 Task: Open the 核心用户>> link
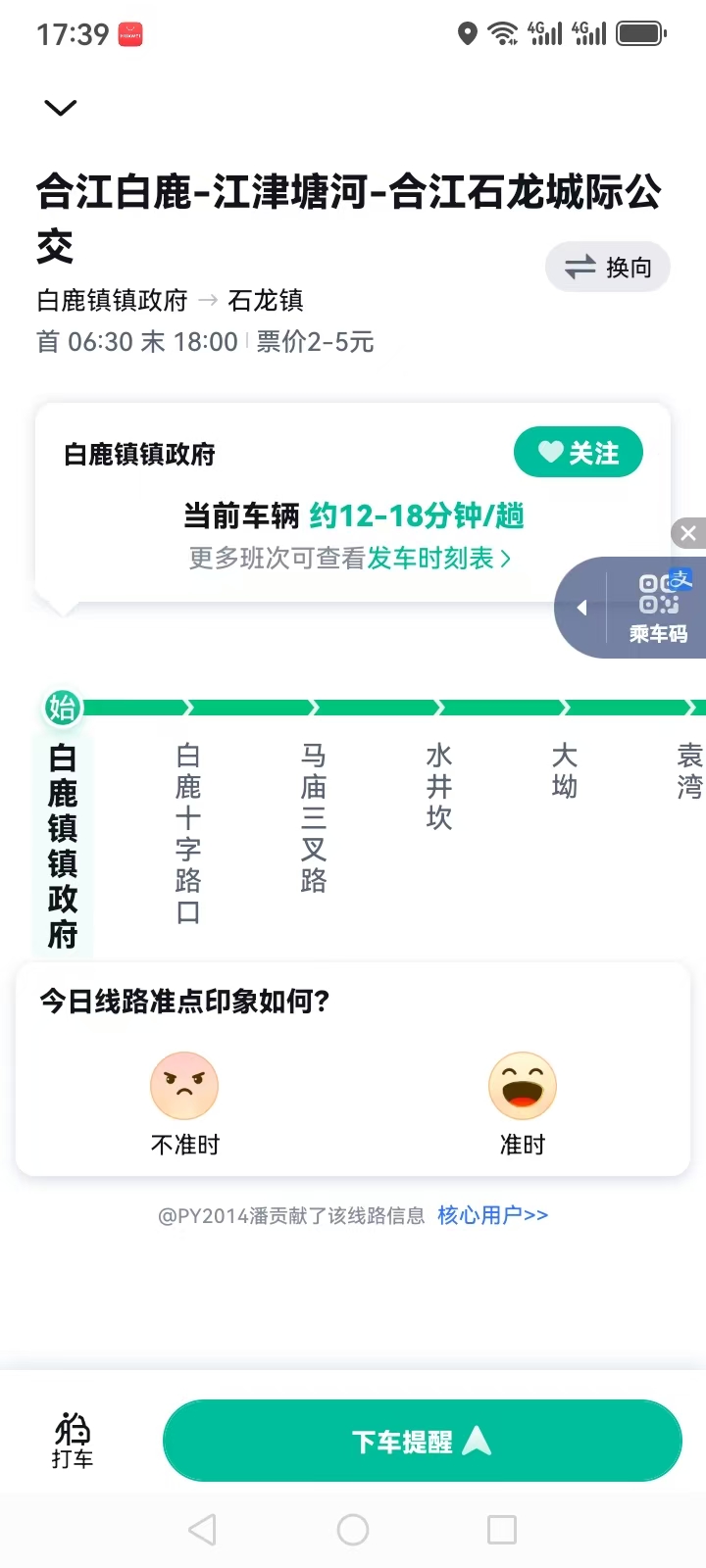pyautogui.click(x=492, y=1215)
